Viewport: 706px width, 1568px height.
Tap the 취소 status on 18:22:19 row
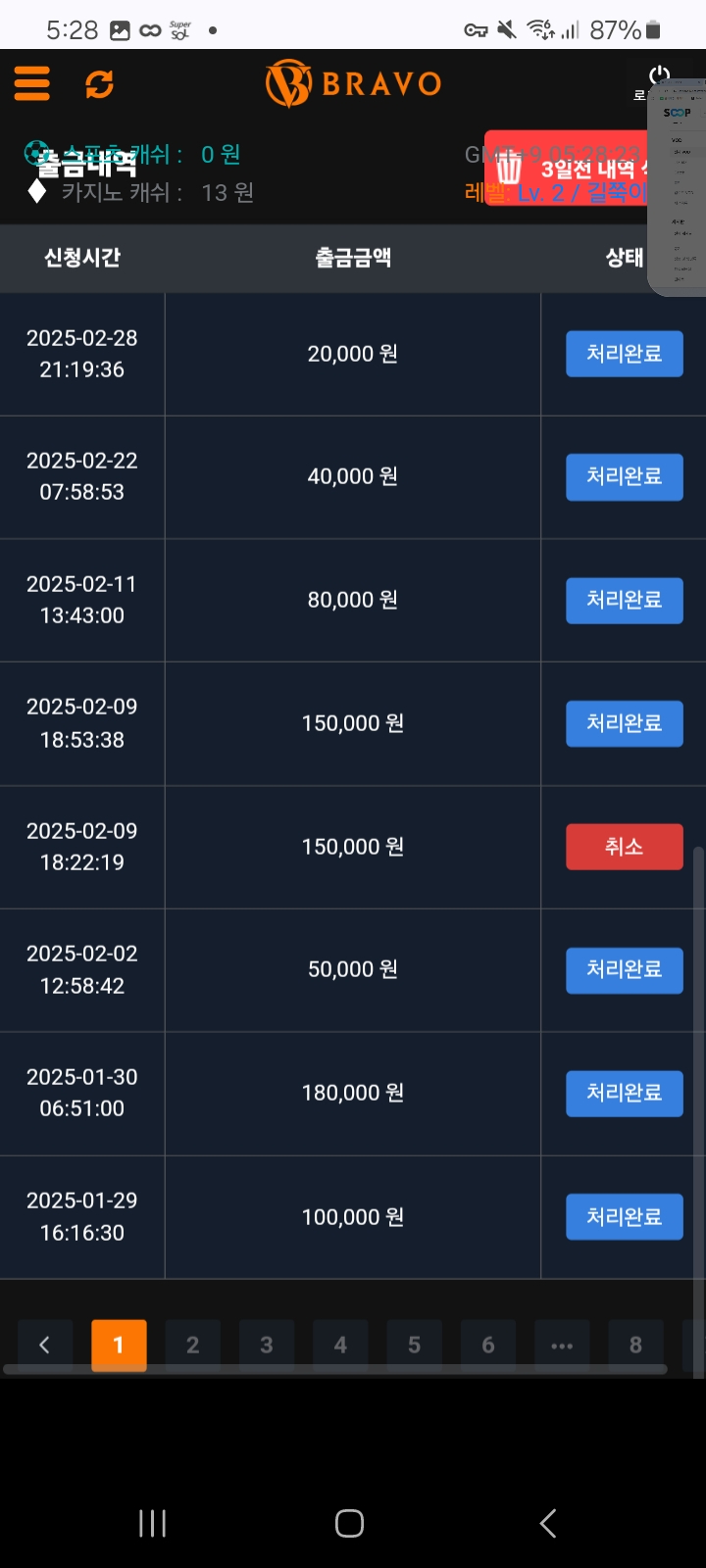[625, 847]
